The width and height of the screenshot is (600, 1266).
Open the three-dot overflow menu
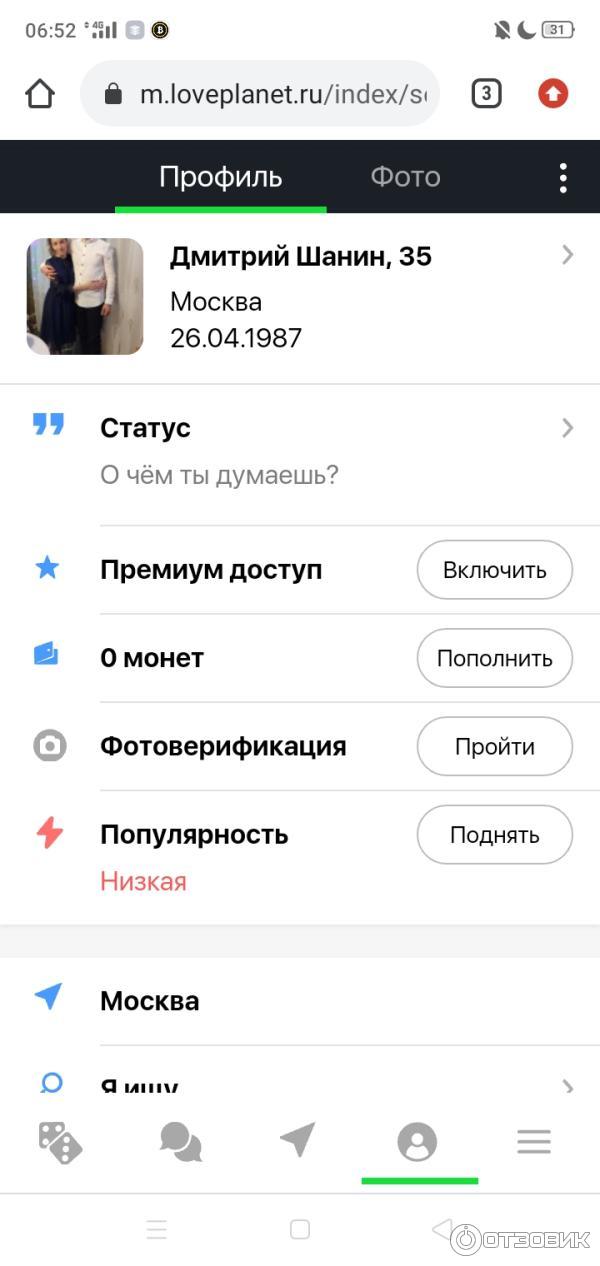coord(563,178)
